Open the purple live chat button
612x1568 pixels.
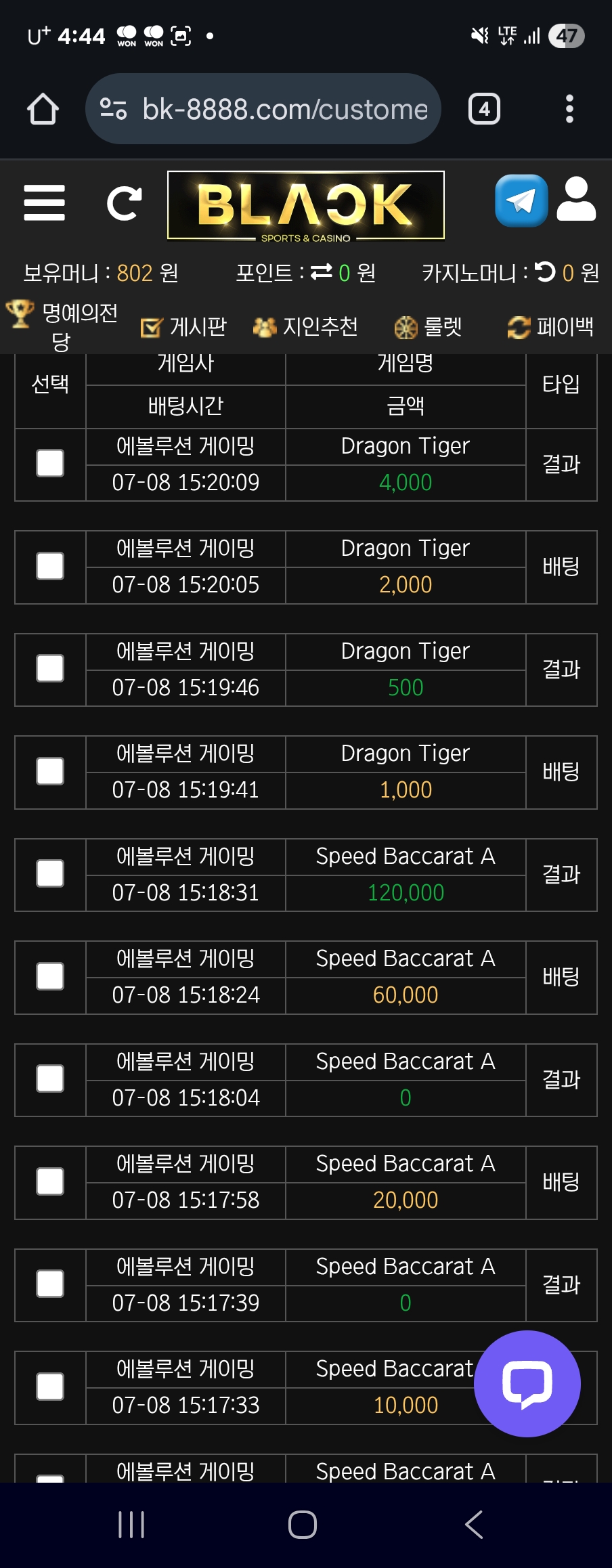(x=527, y=1383)
